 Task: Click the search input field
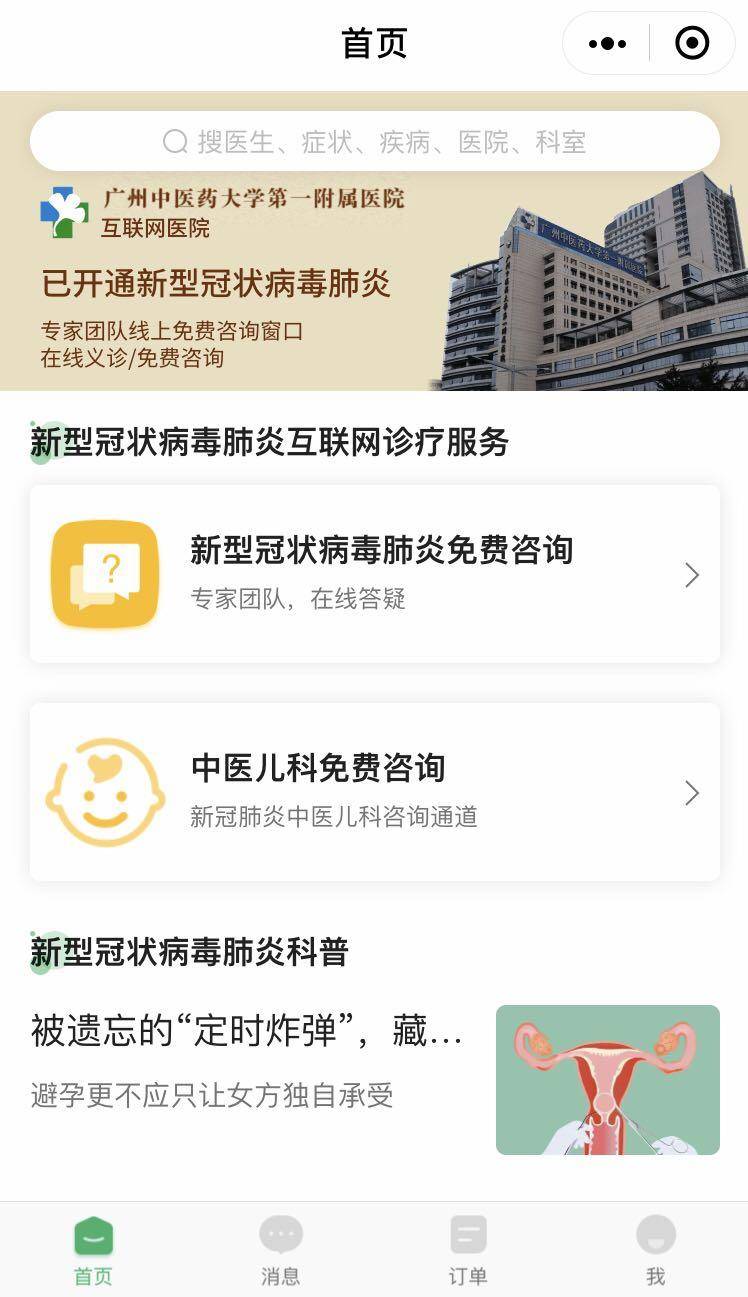coord(374,142)
